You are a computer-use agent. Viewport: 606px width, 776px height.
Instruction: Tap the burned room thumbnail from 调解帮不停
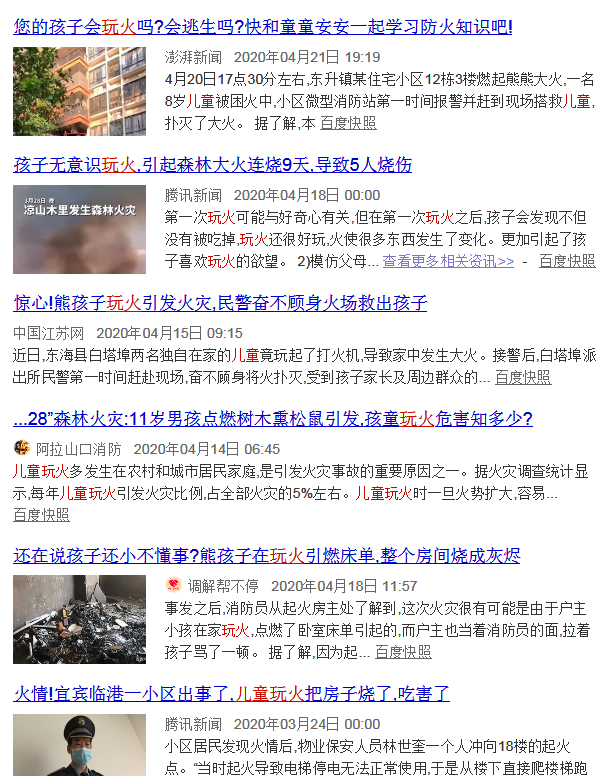click(x=79, y=619)
